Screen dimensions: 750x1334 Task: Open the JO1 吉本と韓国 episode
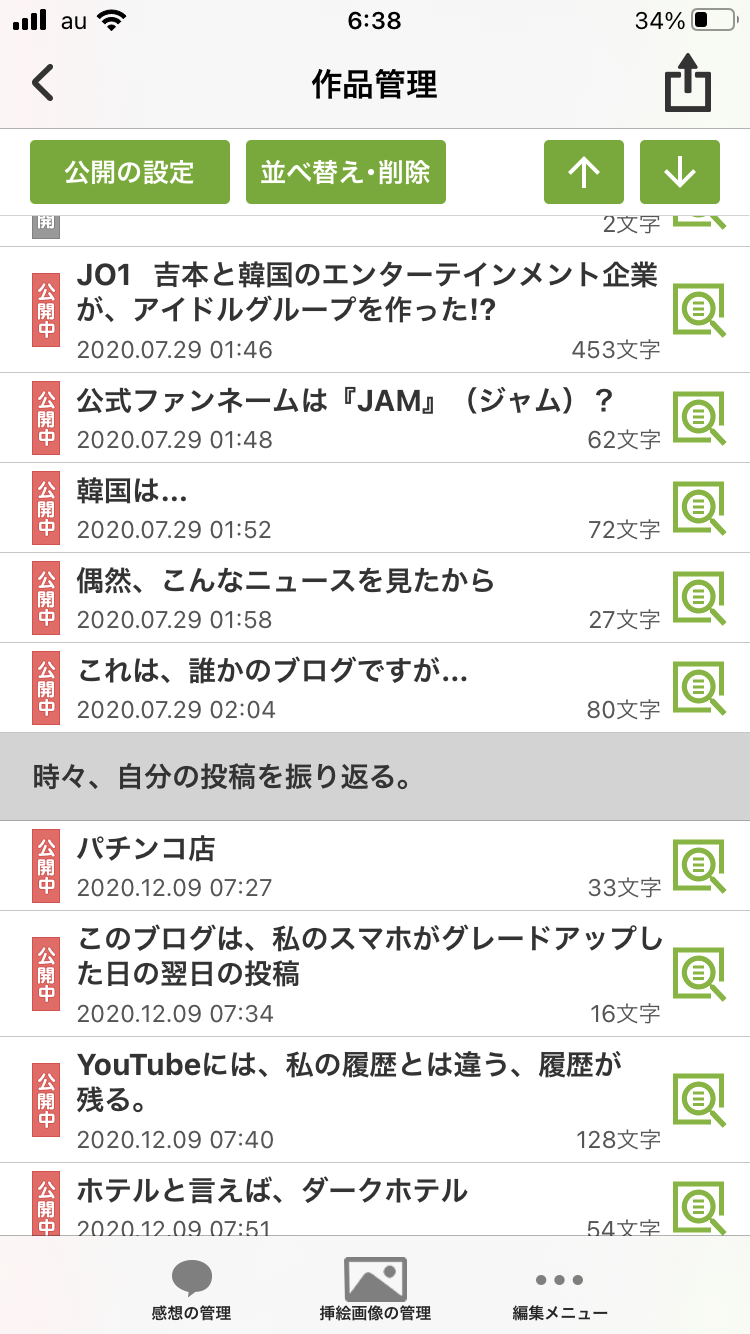(x=366, y=294)
